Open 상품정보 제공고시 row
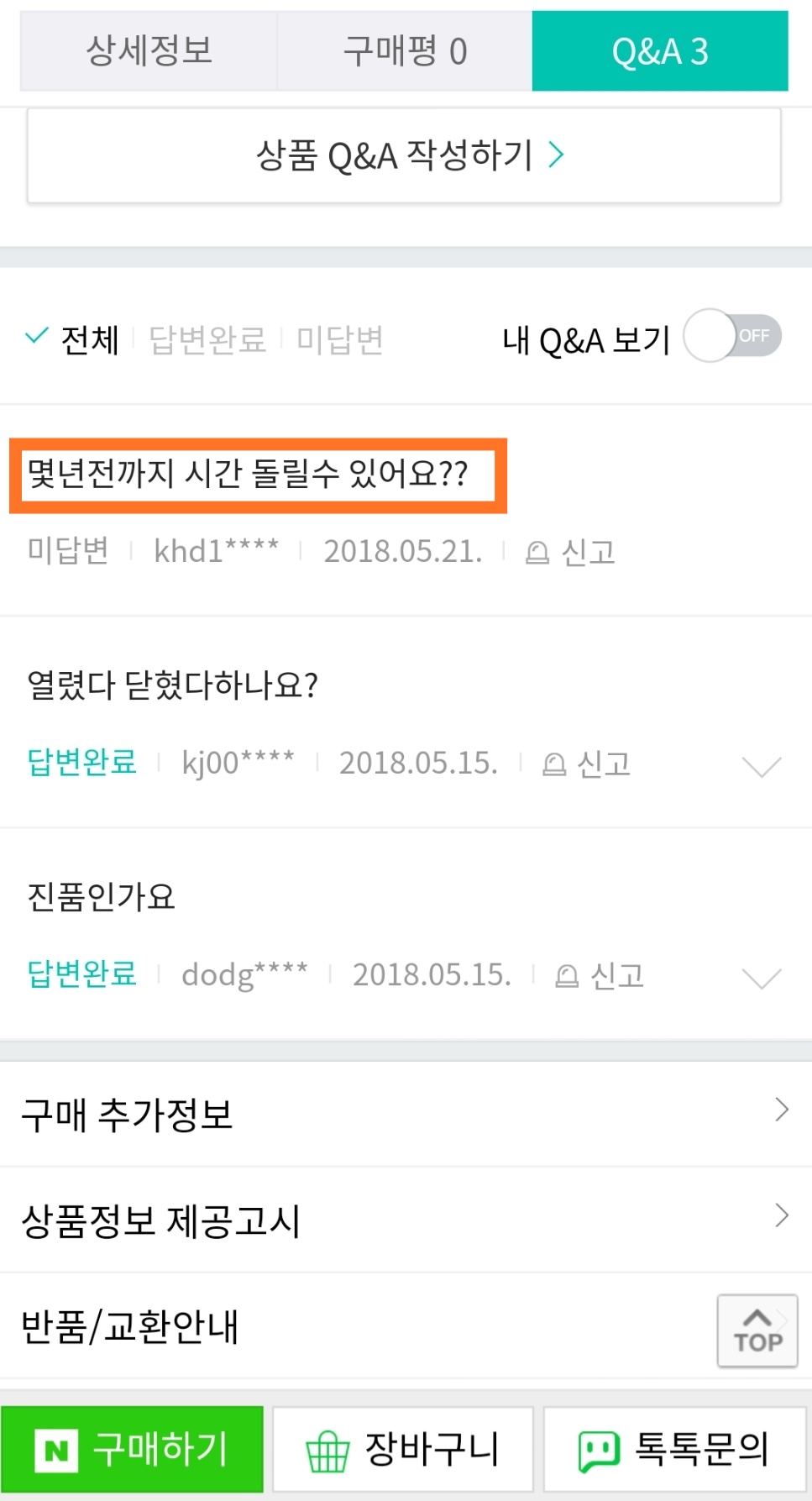The width and height of the screenshot is (812, 1501). (405, 1220)
